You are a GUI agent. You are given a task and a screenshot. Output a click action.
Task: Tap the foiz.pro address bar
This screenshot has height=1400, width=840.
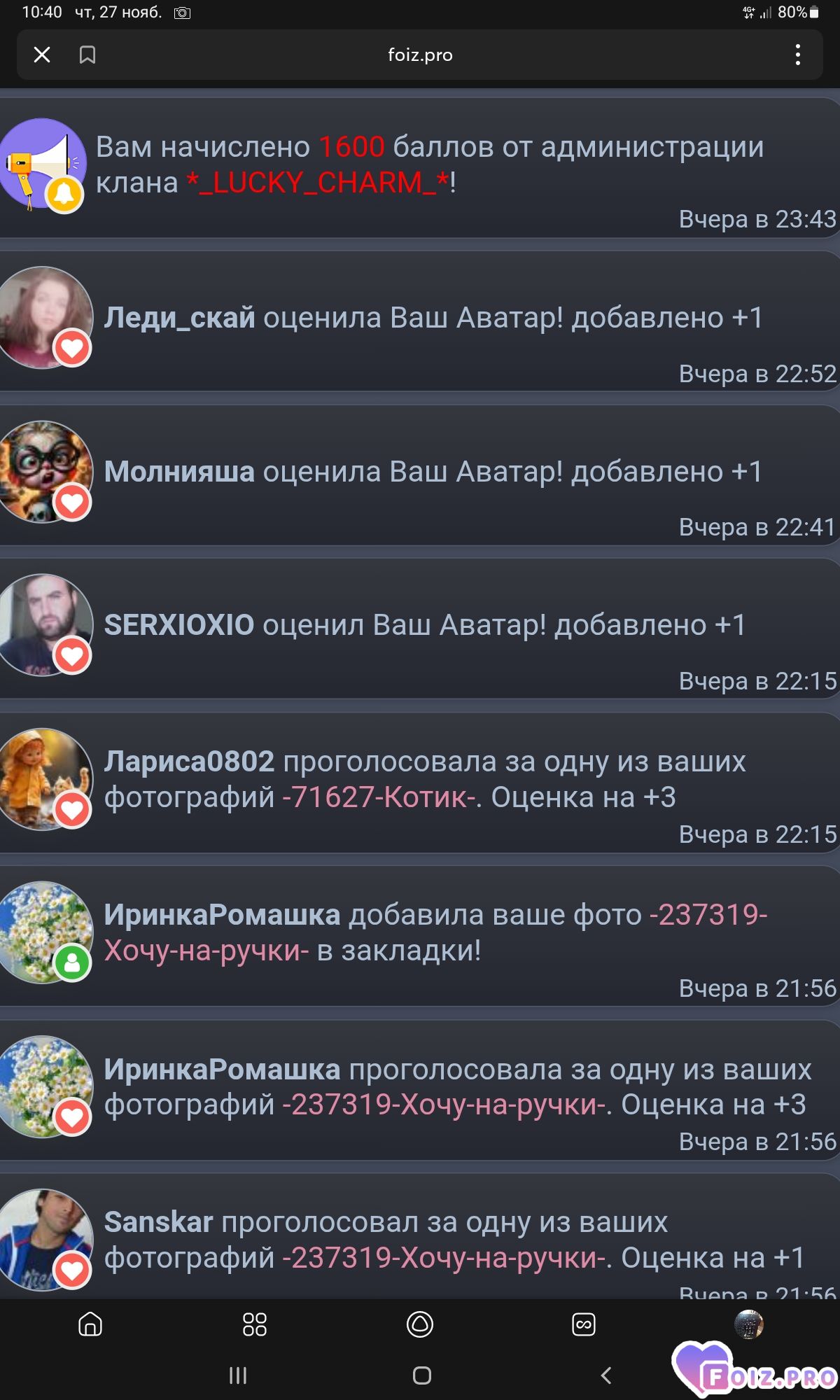click(x=420, y=55)
